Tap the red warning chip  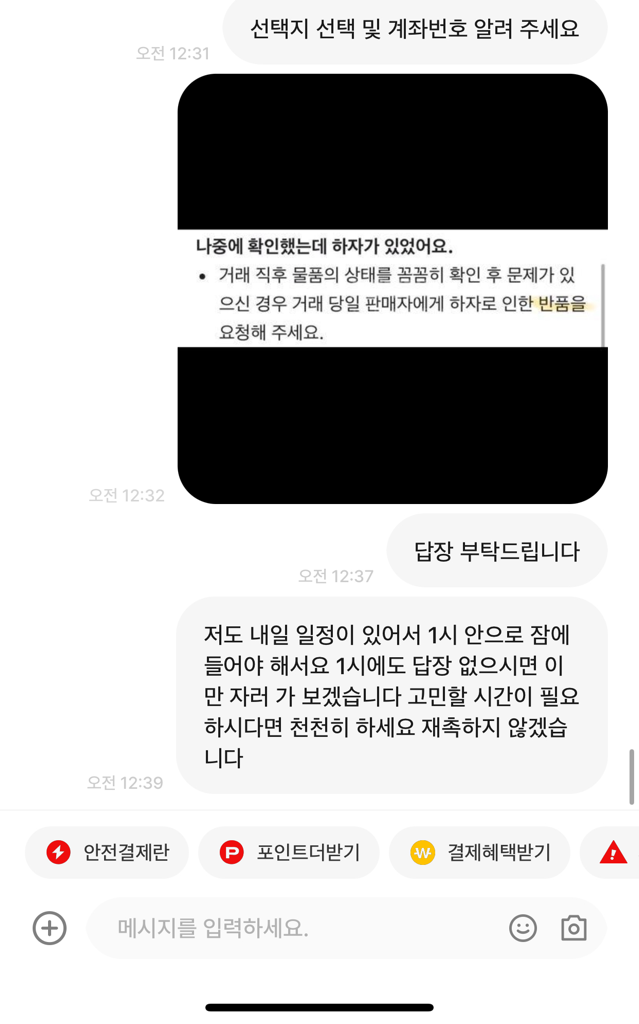pos(613,853)
